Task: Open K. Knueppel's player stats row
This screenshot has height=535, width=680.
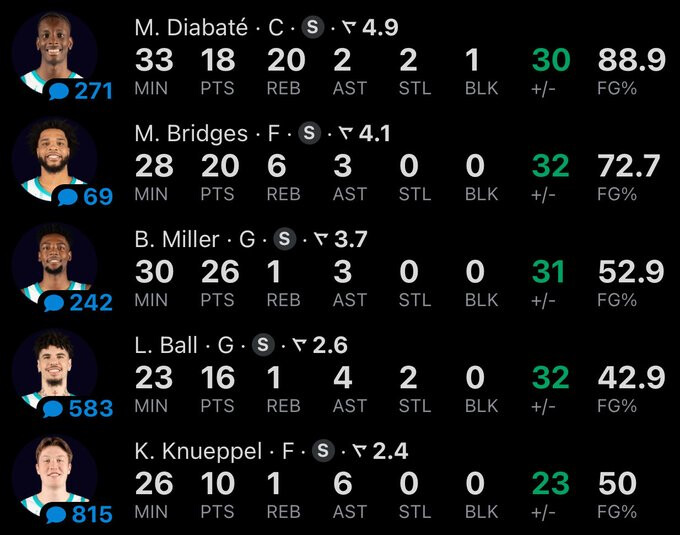Action: pyautogui.click(x=340, y=480)
